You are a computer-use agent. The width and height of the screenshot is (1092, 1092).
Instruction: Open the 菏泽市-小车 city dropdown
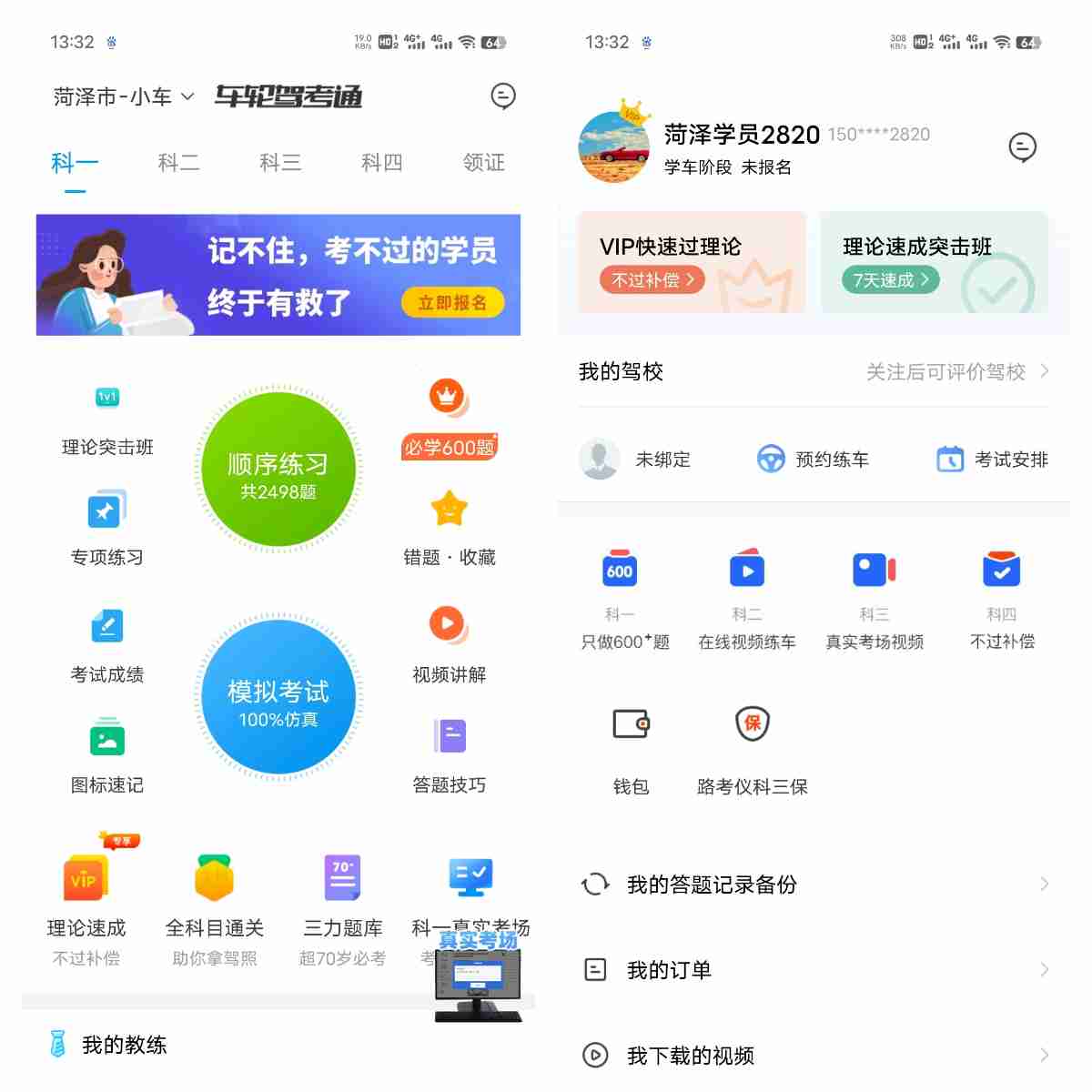pyautogui.click(x=124, y=96)
